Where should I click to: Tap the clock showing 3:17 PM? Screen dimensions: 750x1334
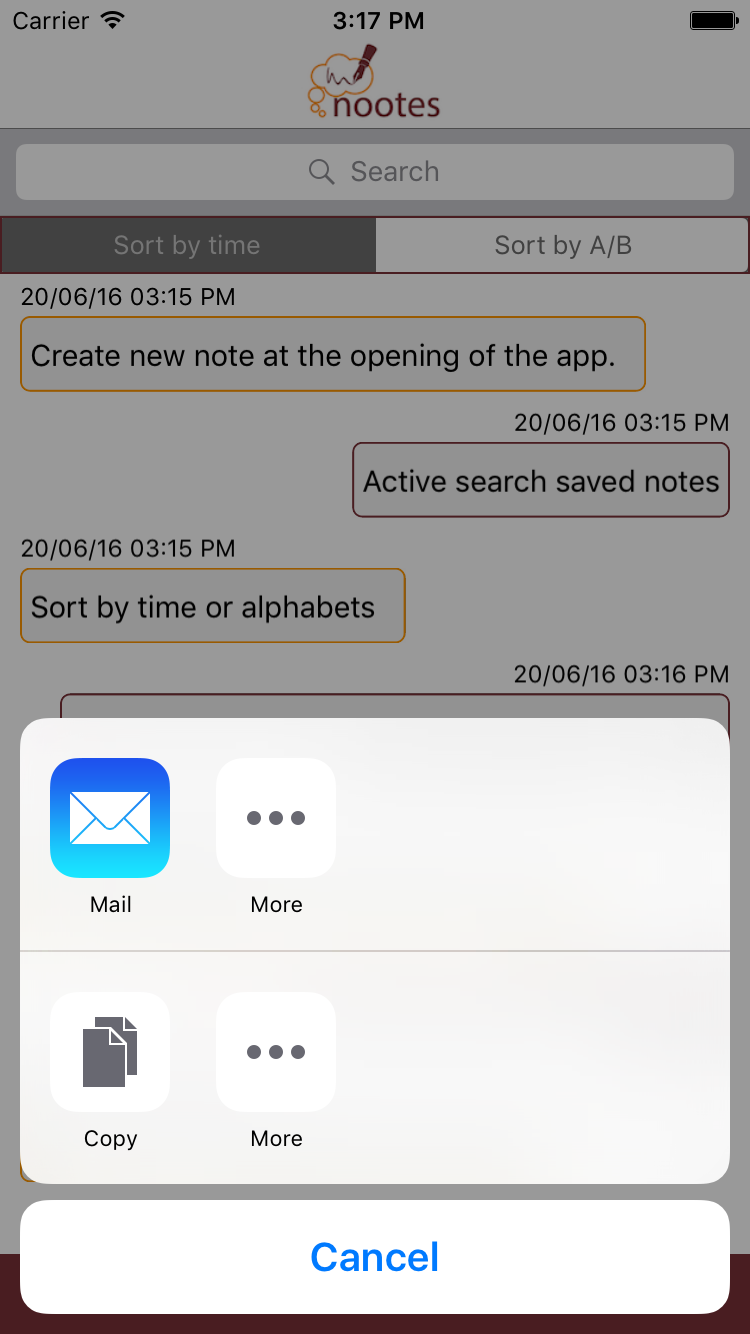[x=375, y=20]
